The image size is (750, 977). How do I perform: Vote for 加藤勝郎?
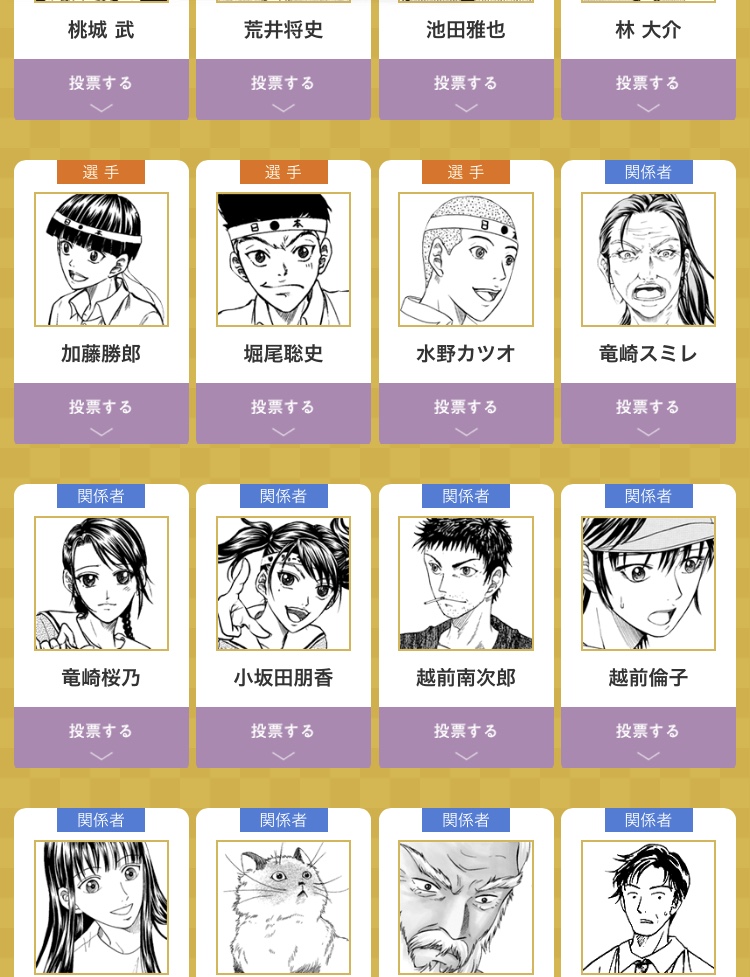(x=101, y=412)
